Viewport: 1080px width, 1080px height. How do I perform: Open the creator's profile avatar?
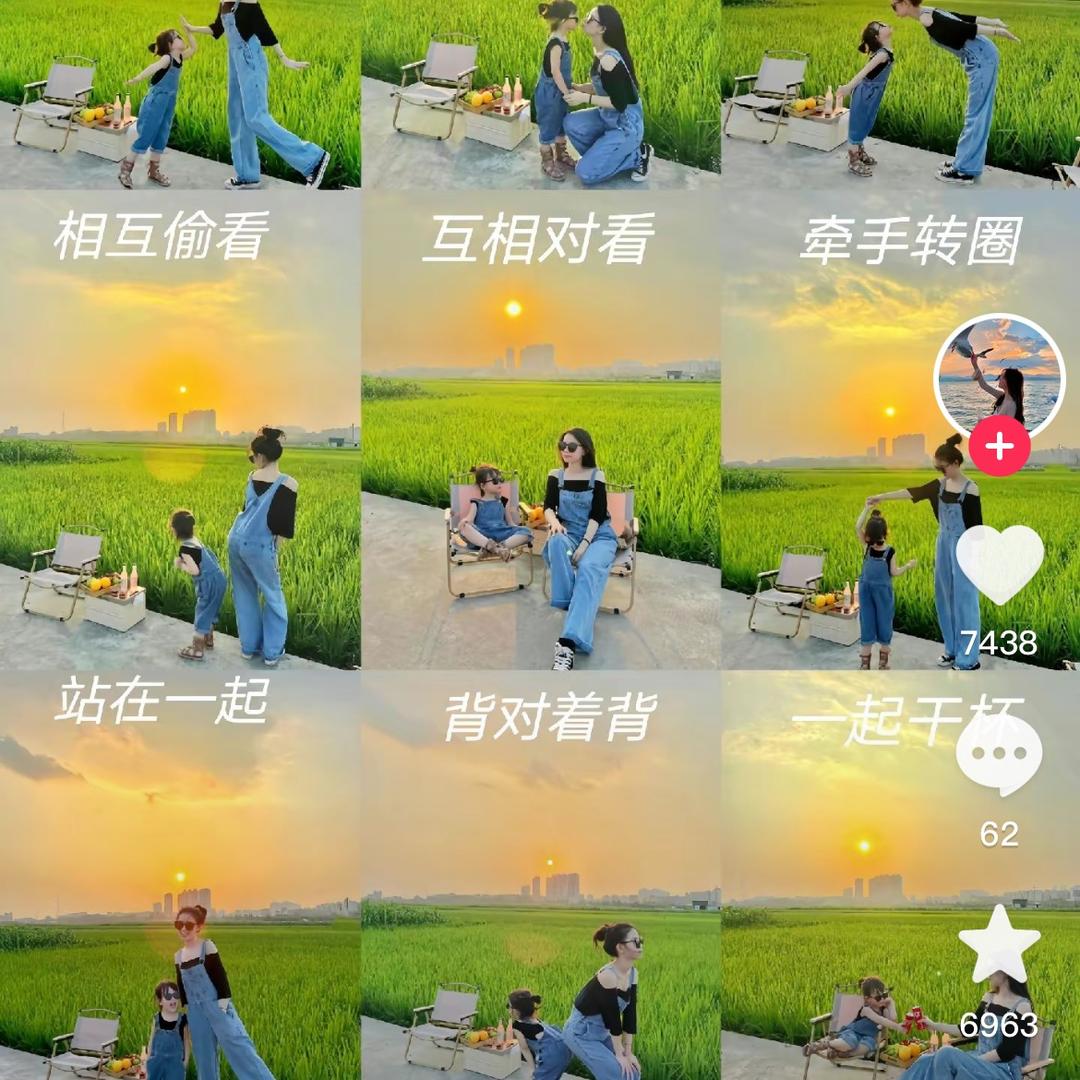999,377
